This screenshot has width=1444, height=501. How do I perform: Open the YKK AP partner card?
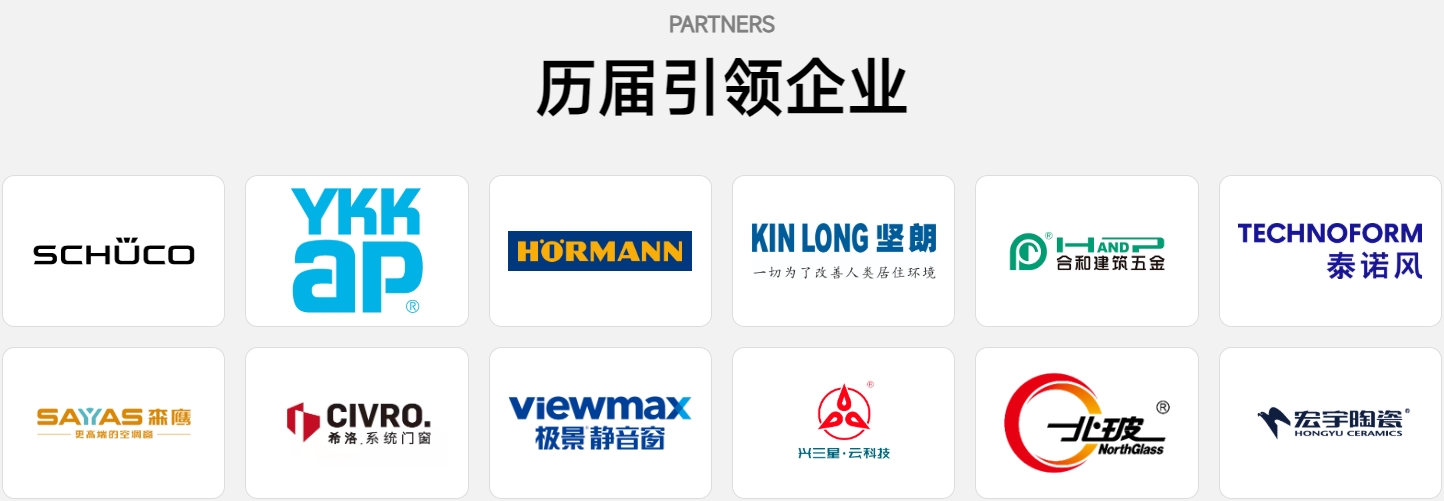357,251
